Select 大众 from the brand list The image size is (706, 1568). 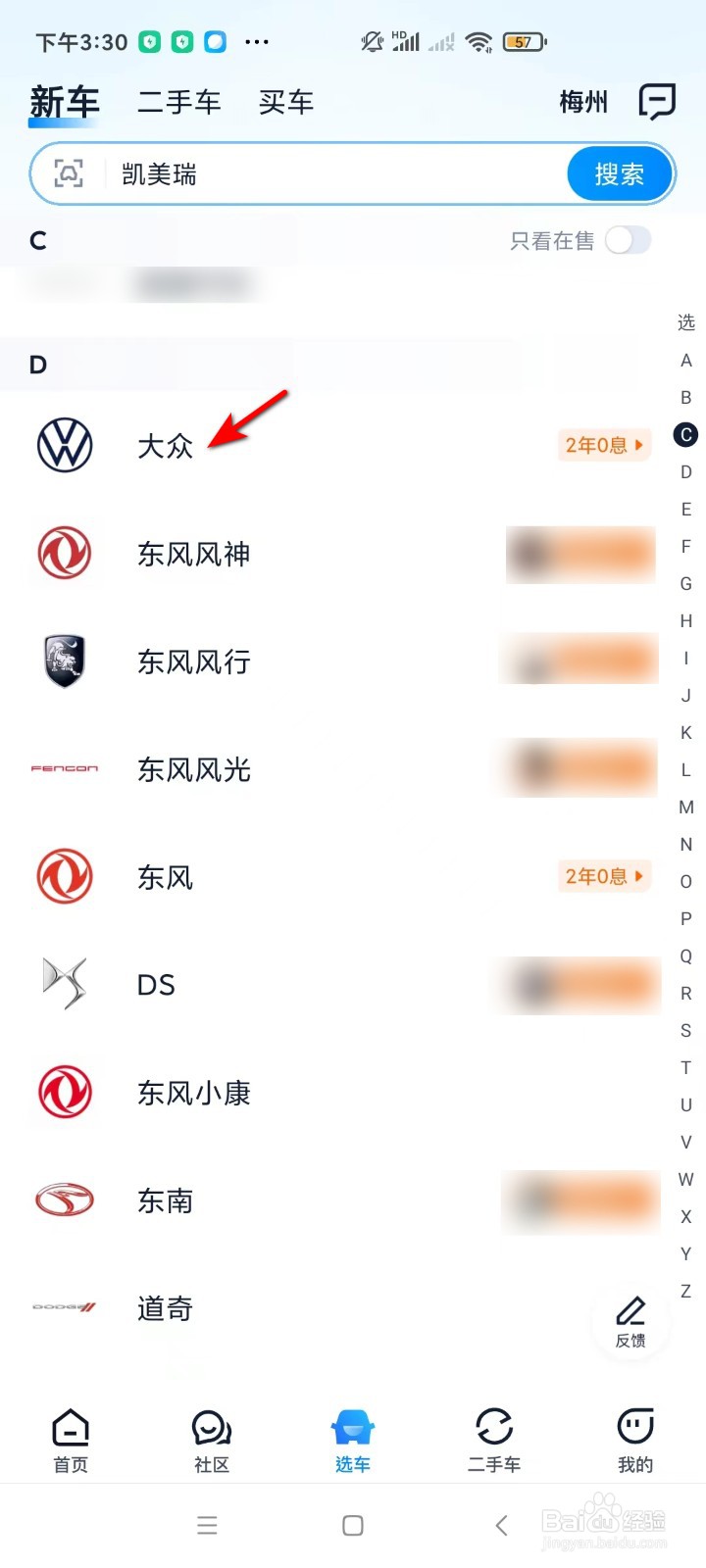point(164,445)
